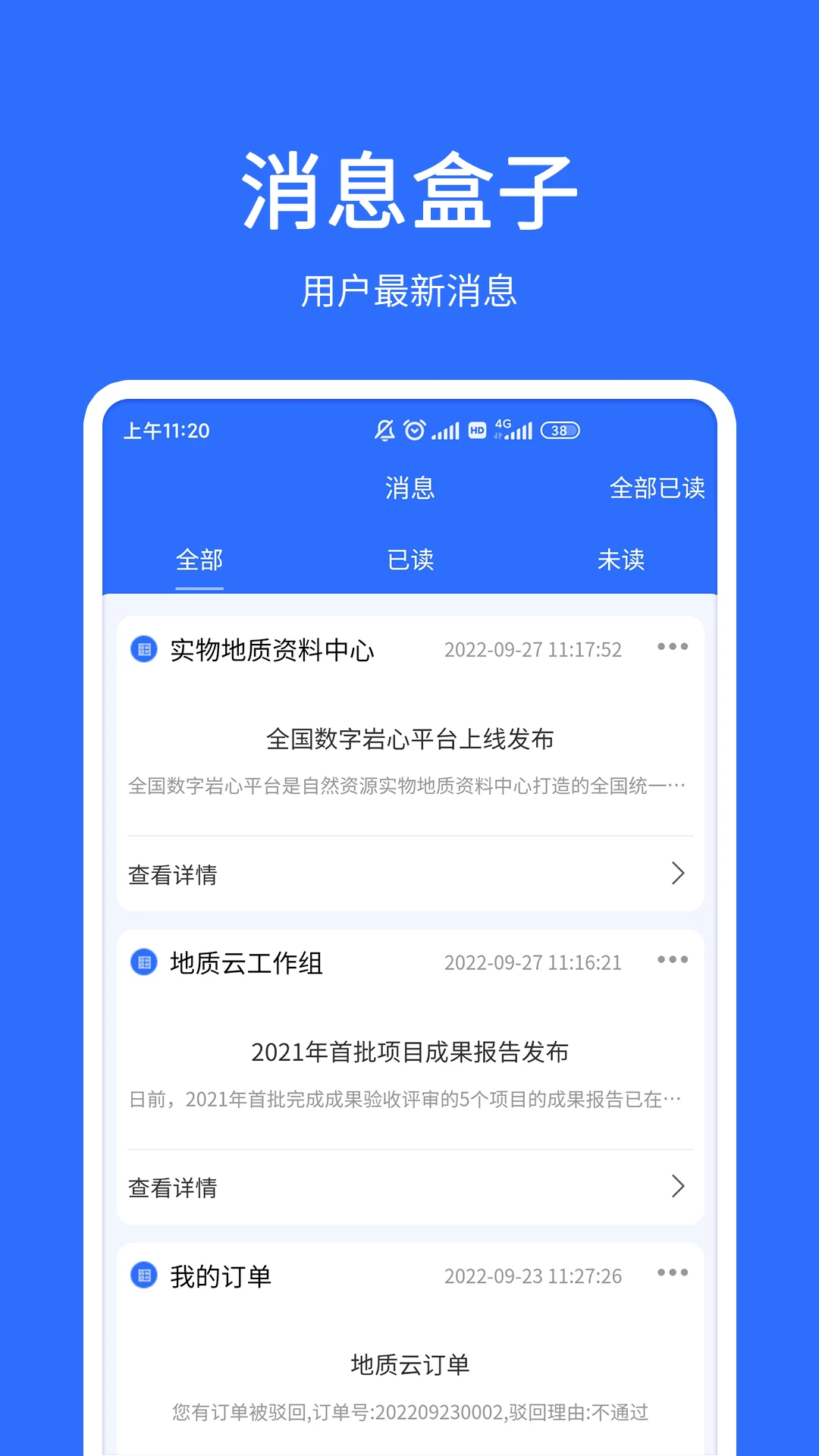The image size is (819, 1456).
Task: Click the 实物地质资料中心 avatar icon
Action: tap(143, 647)
